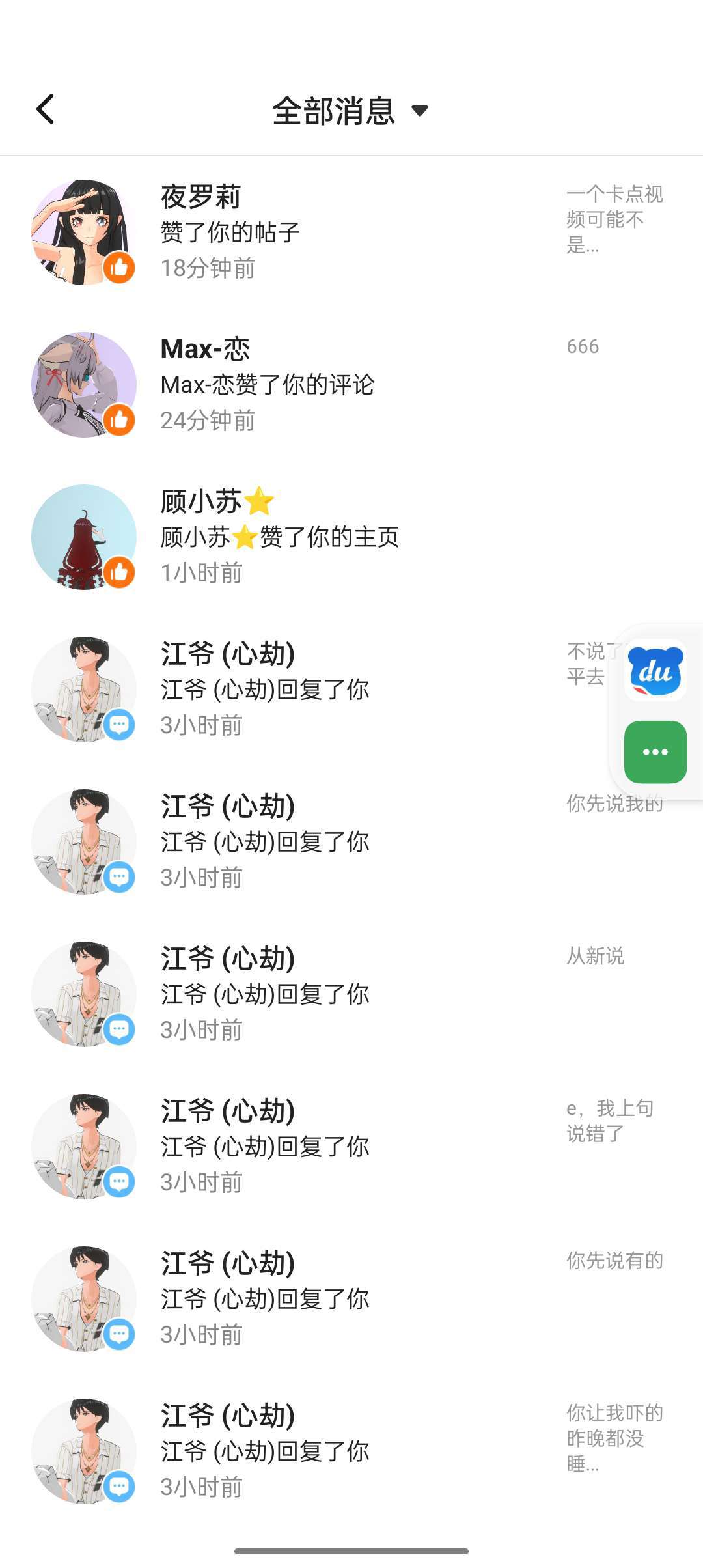The height and width of the screenshot is (1568, 703).
Task: Tap the blue du bear floating icon
Action: click(655, 672)
